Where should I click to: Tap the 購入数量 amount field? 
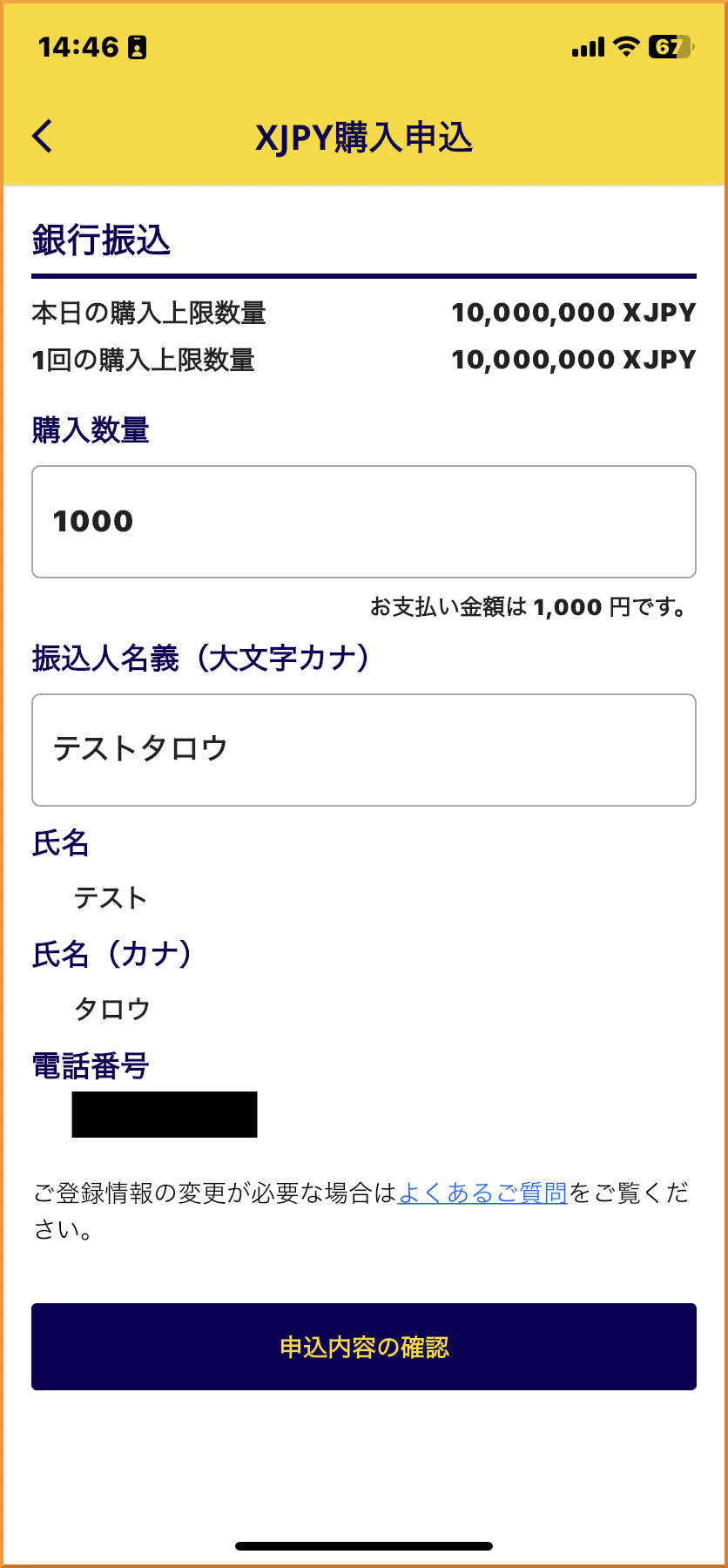click(363, 522)
